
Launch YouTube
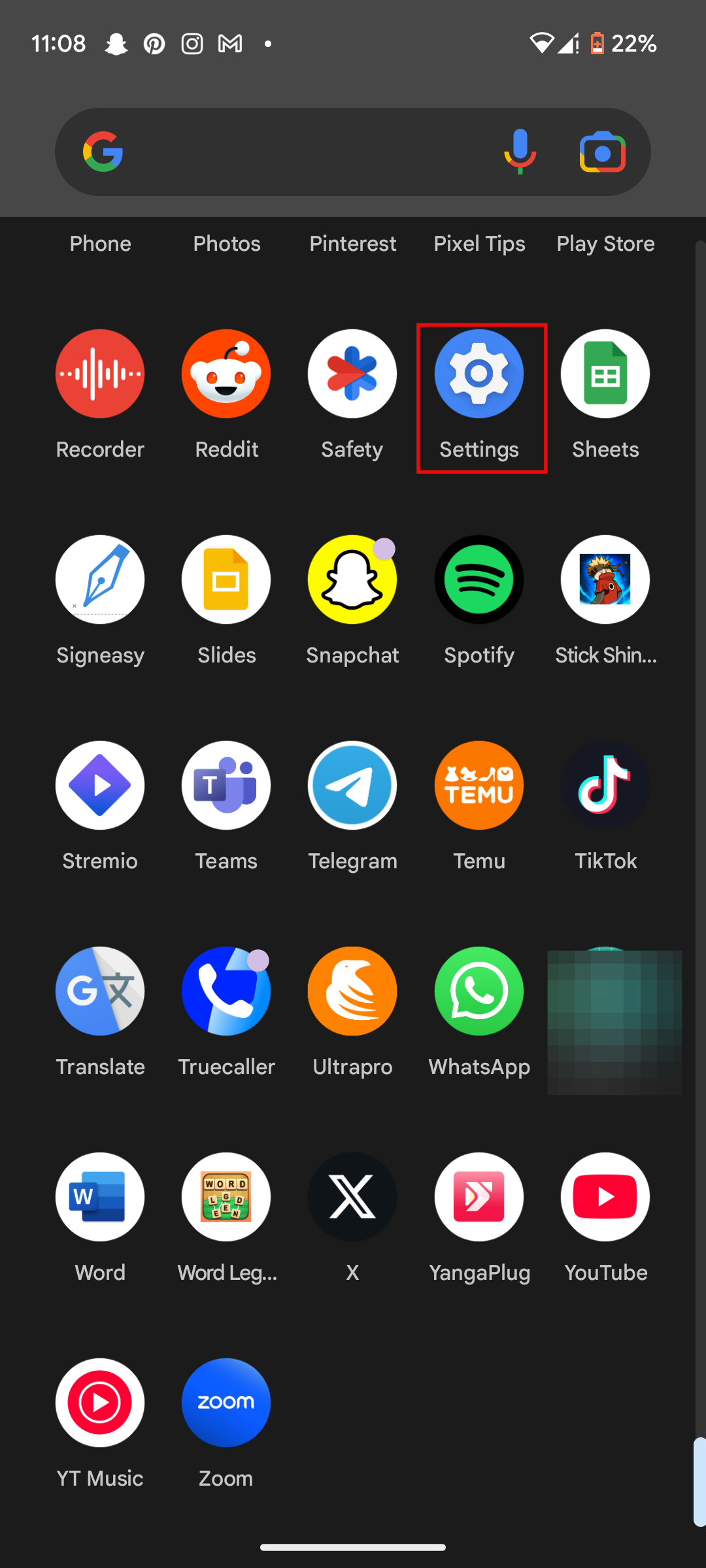(605, 1198)
